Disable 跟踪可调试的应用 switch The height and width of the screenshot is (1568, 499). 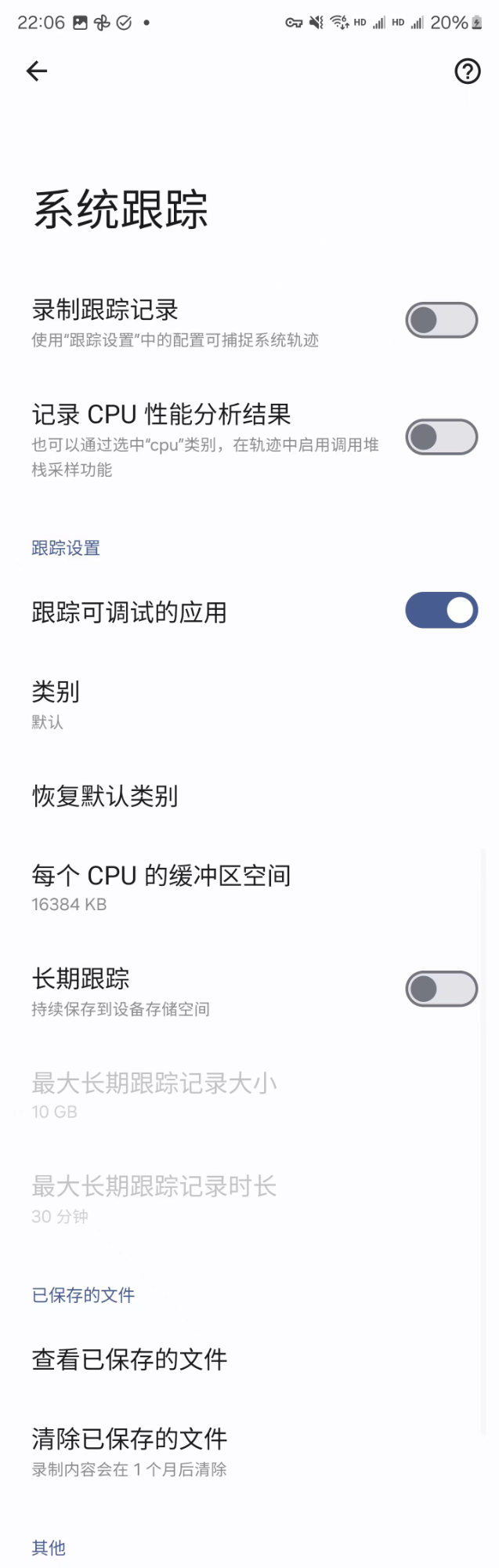[x=441, y=611]
